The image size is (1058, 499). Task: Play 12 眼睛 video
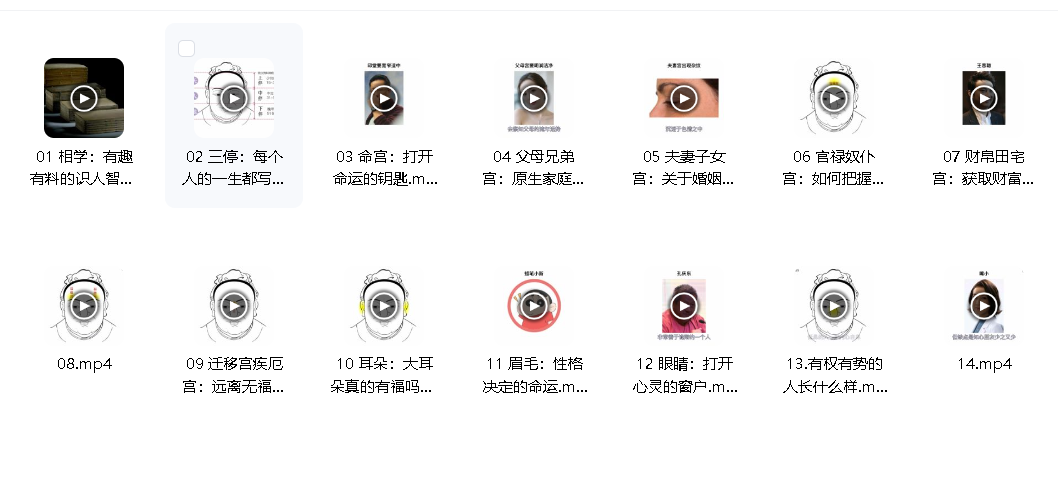click(x=684, y=306)
